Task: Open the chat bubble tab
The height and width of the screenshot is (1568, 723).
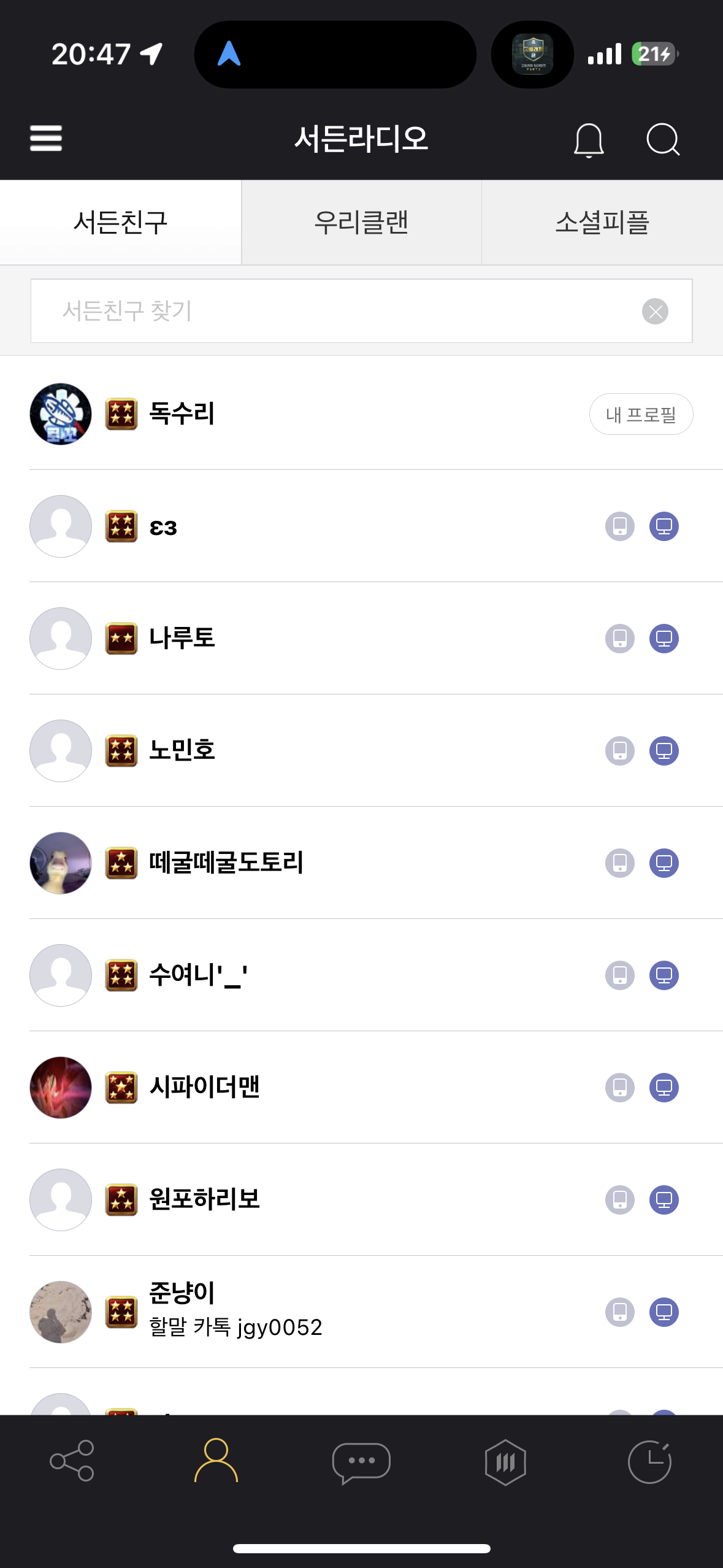Action: tap(361, 1462)
